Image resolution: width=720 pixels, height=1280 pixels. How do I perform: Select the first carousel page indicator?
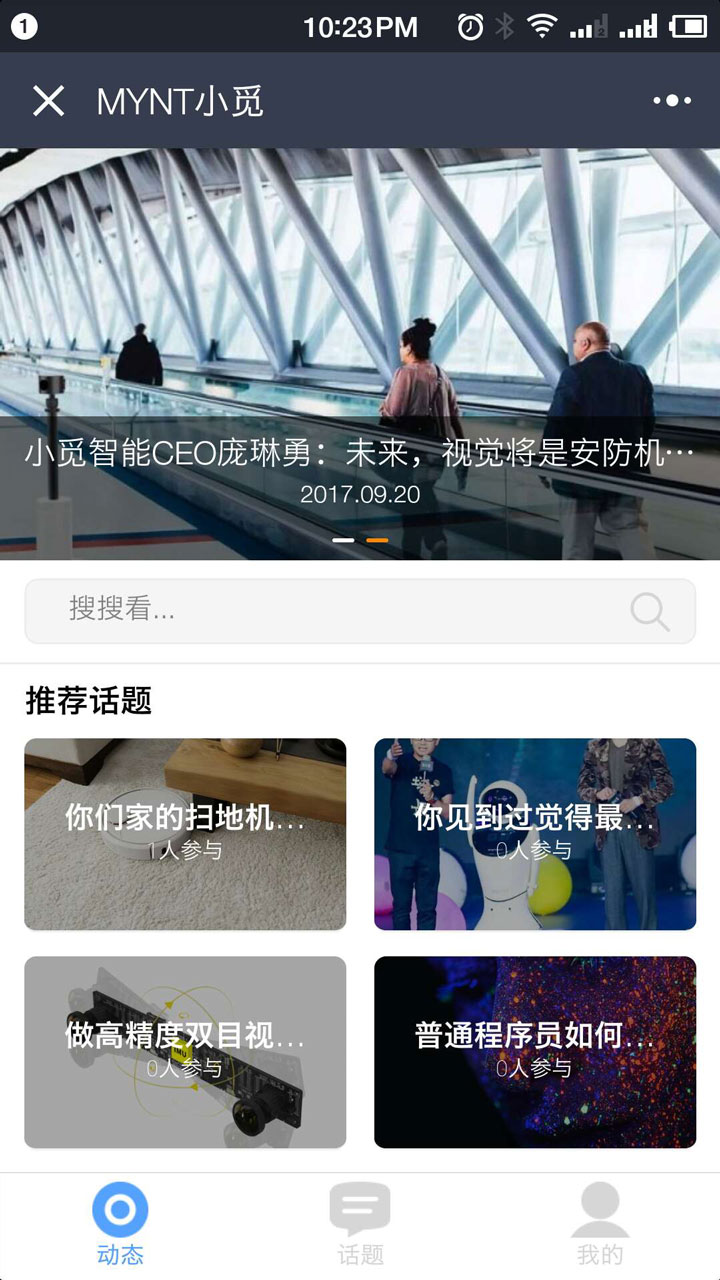pos(343,540)
